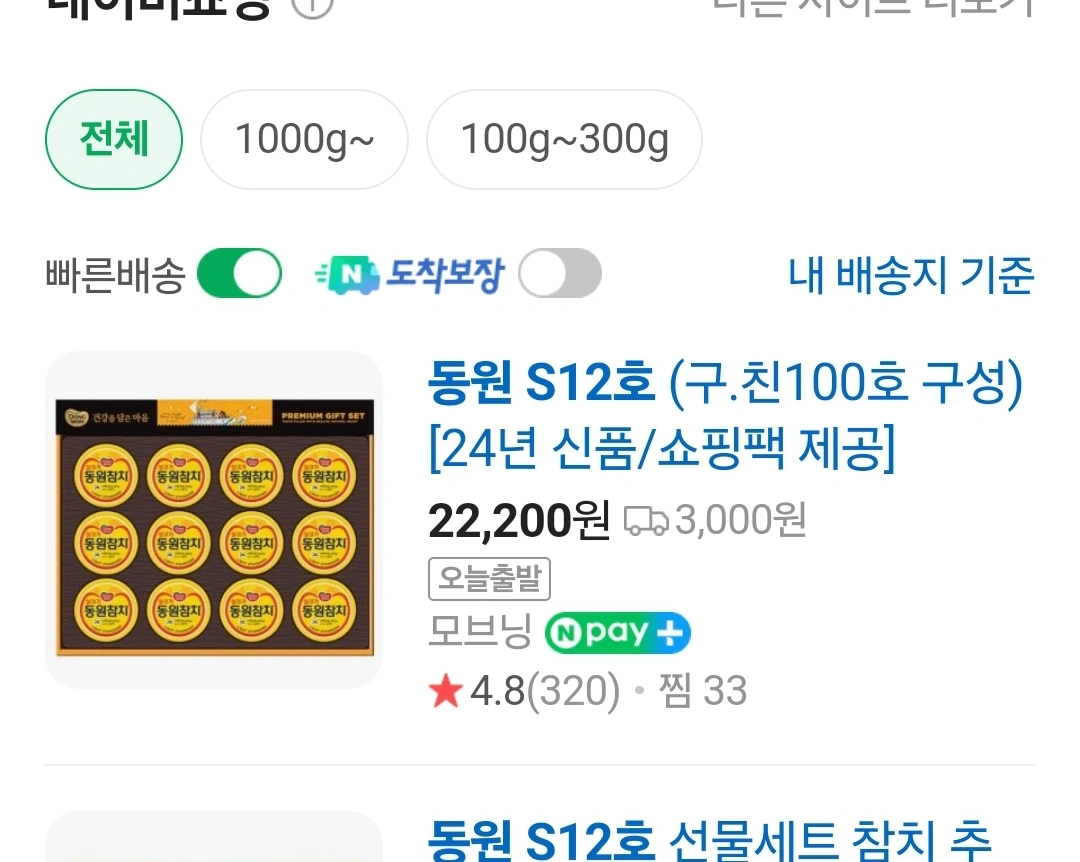Open the 동원 S12호 tuna gift set image
Image resolution: width=1080 pixels, height=862 pixels.
click(x=214, y=520)
